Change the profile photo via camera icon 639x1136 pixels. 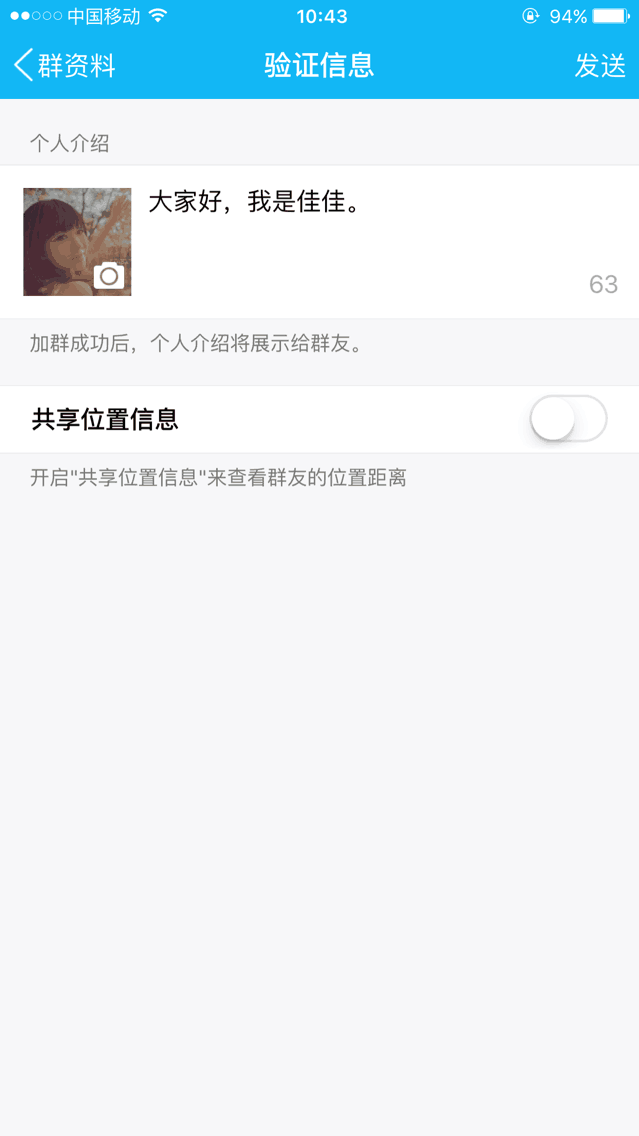coord(109,275)
